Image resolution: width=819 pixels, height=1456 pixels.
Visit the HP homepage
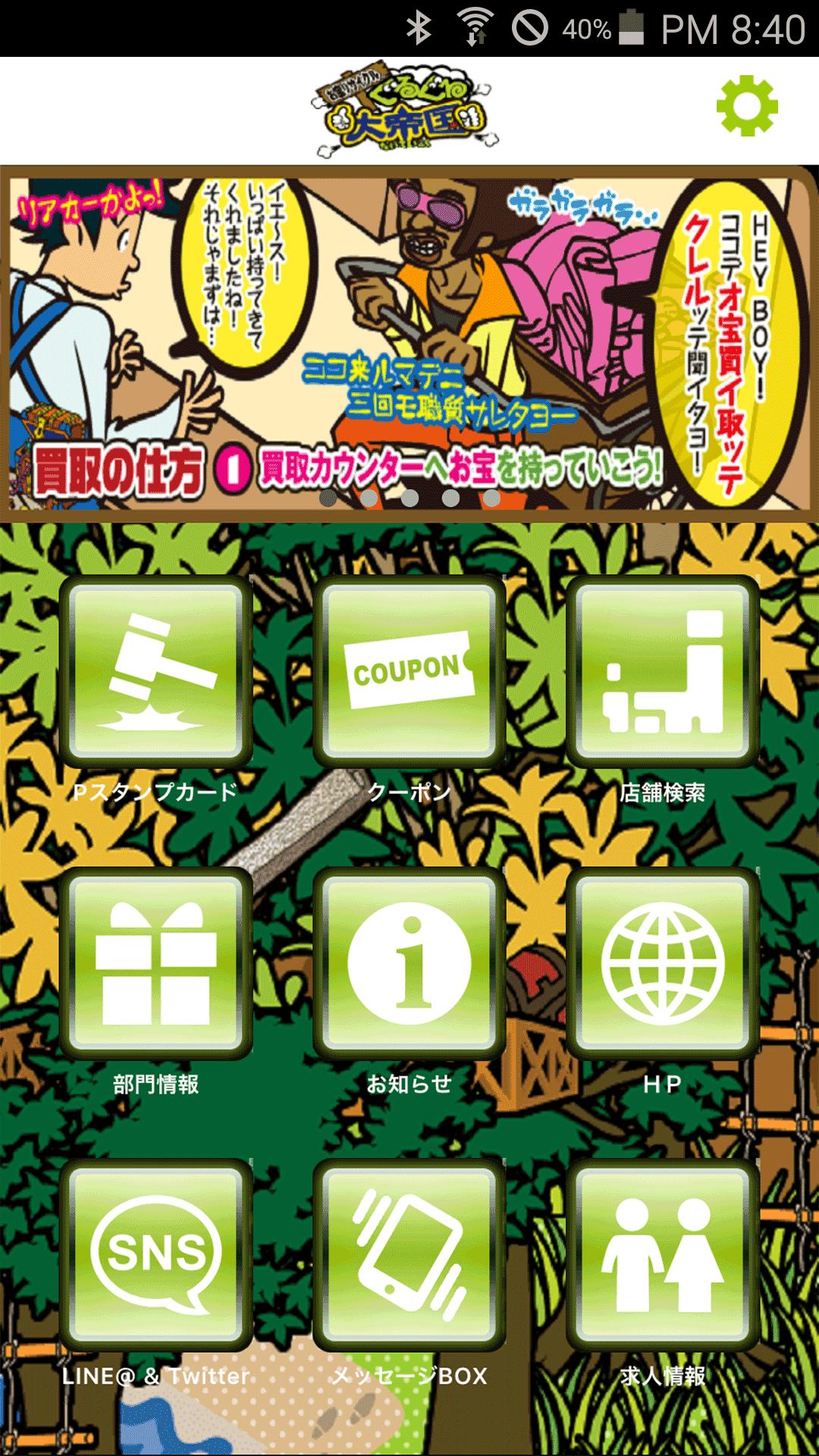[x=663, y=963]
